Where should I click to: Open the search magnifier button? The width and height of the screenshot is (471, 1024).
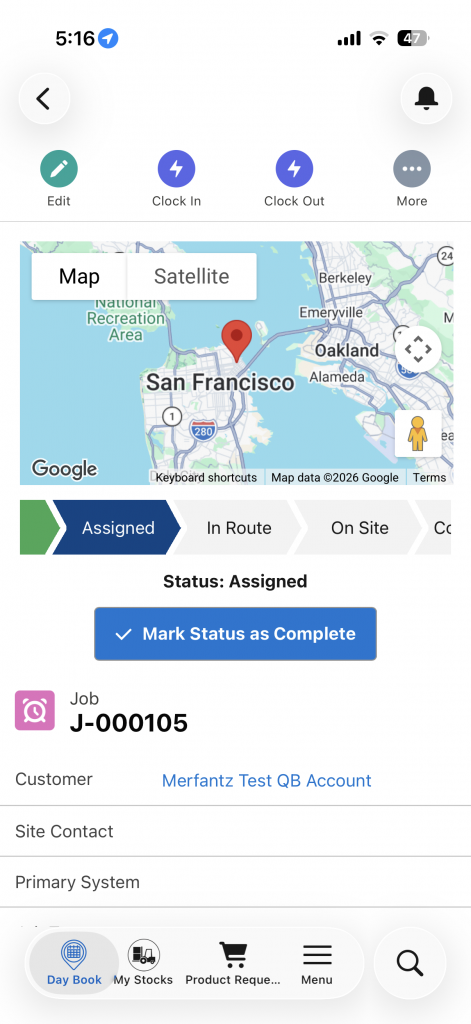pyautogui.click(x=410, y=963)
